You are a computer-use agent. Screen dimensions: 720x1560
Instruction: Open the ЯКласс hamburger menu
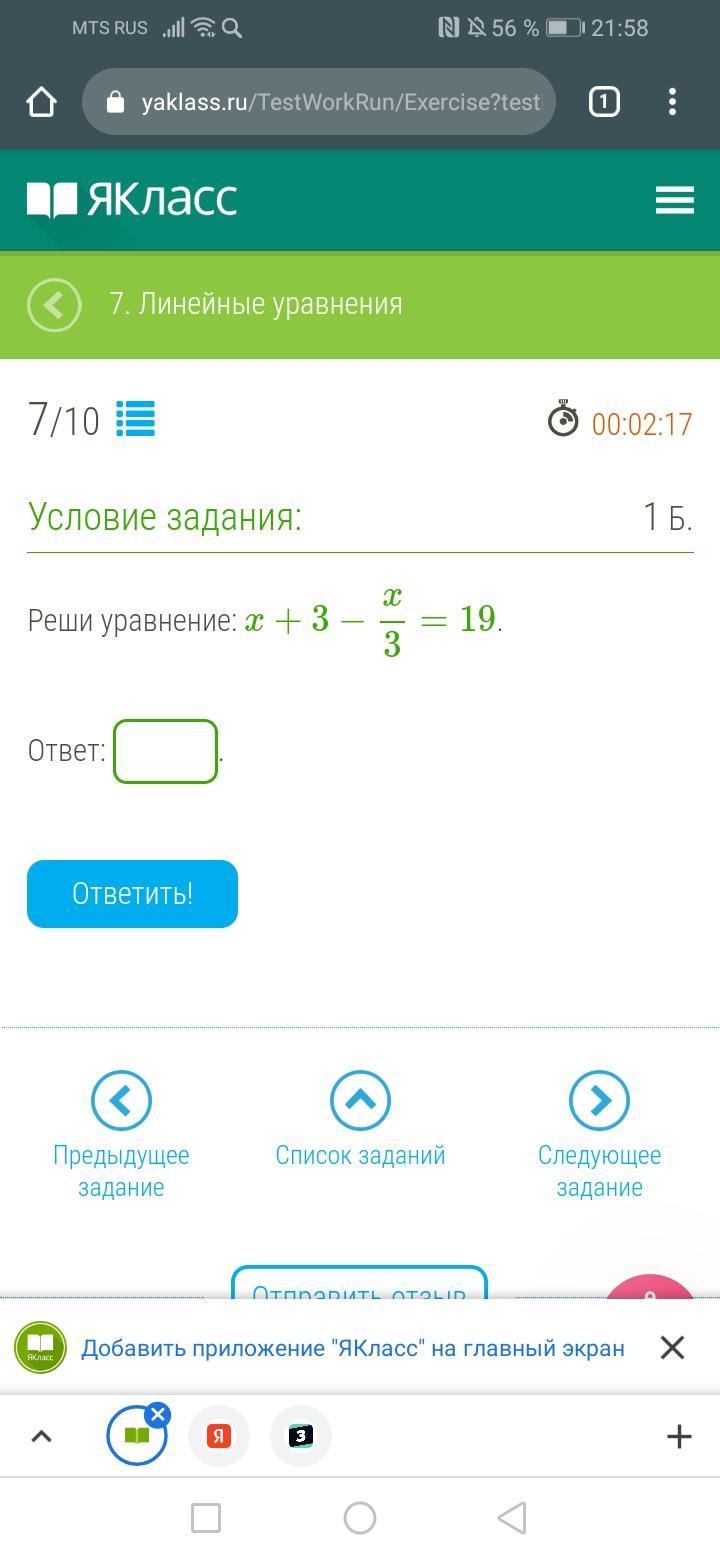pyautogui.click(x=675, y=200)
